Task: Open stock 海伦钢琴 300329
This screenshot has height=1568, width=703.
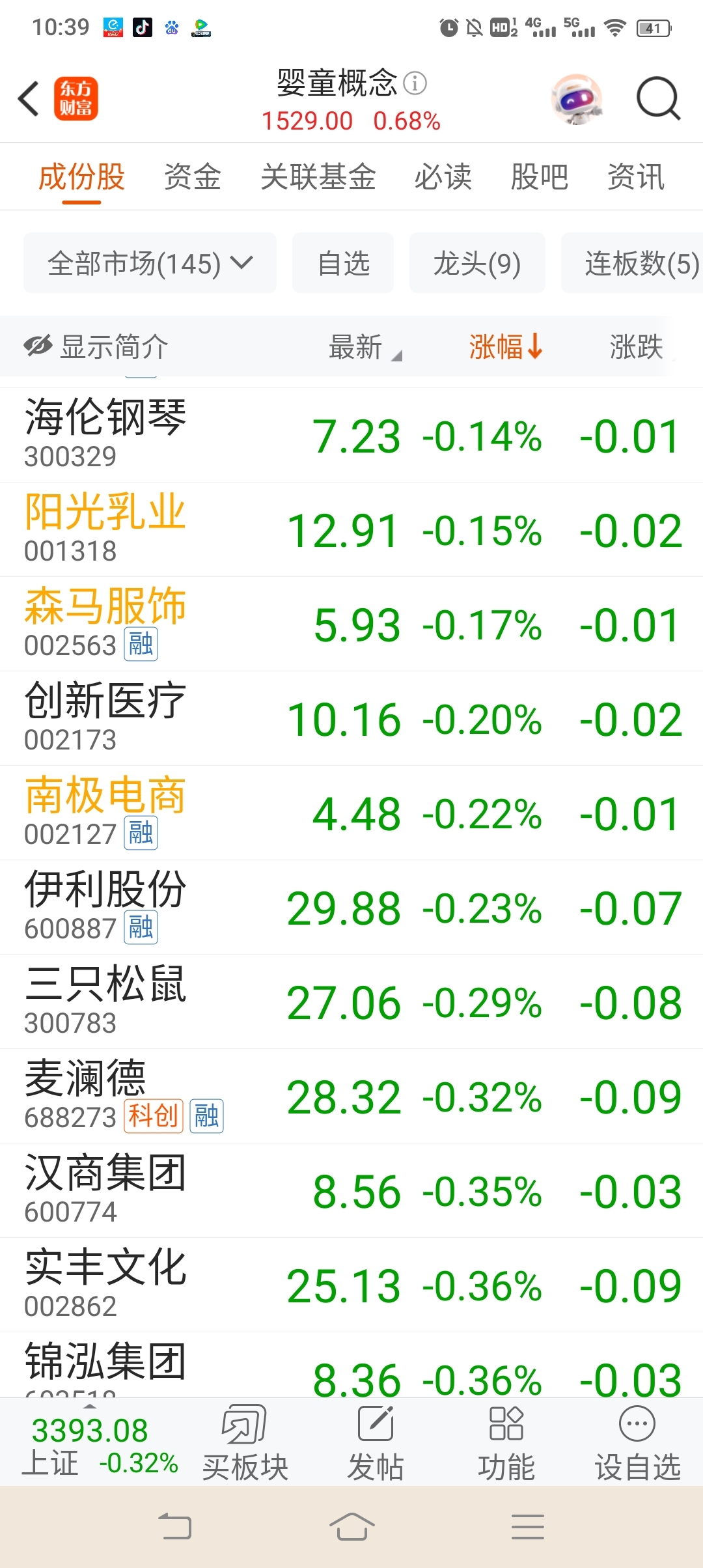Action: tap(351, 435)
